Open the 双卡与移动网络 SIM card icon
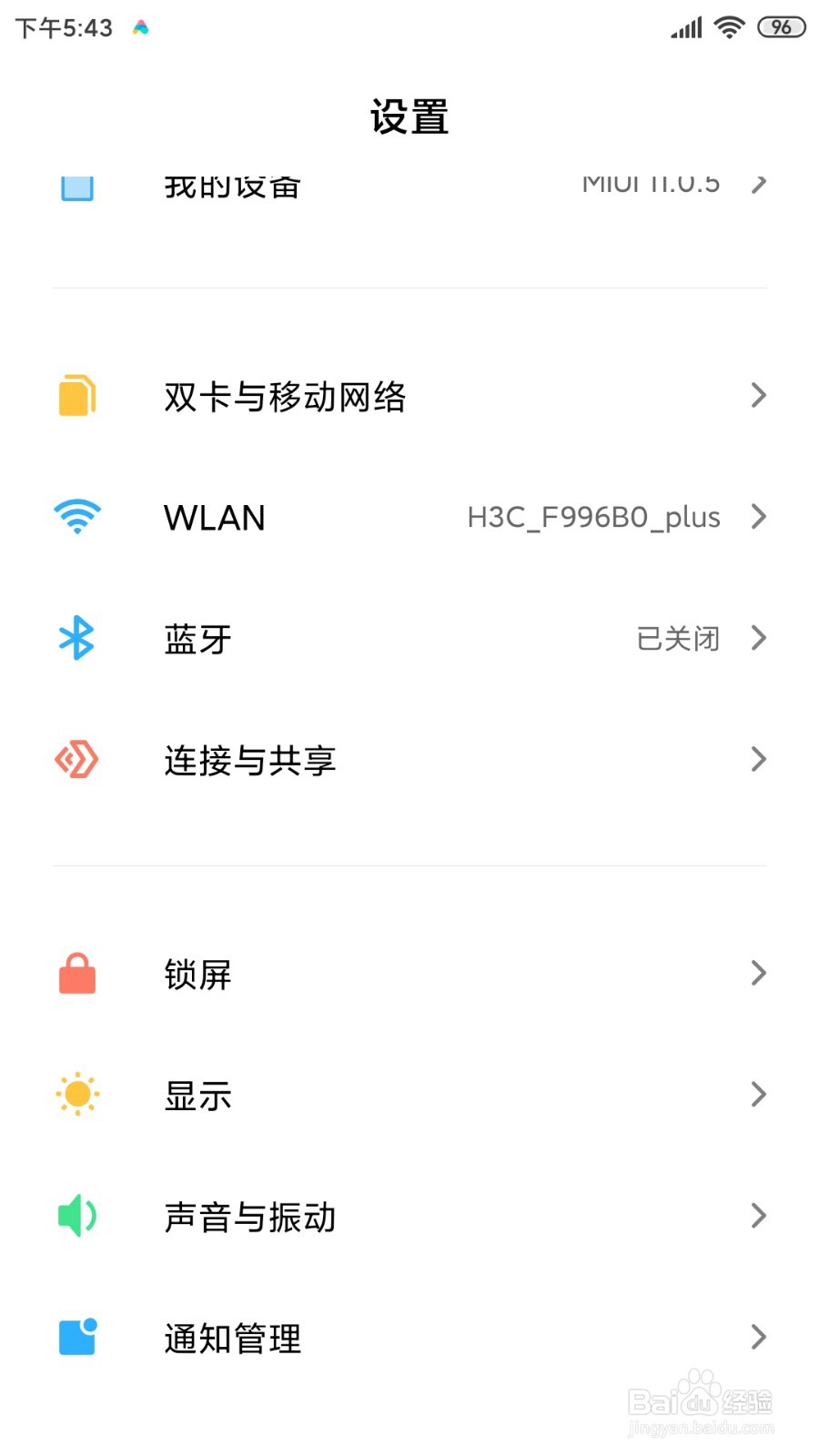819x1456 pixels. pos(76,396)
